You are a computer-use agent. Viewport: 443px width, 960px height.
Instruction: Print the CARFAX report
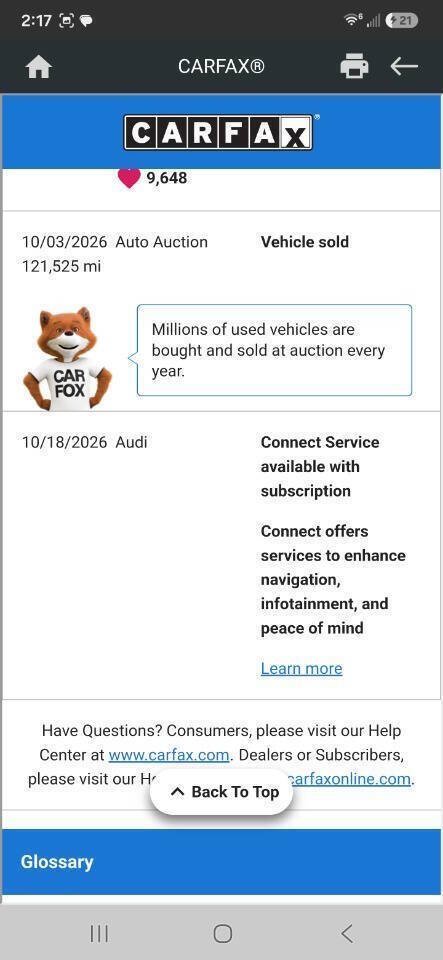tap(354, 66)
